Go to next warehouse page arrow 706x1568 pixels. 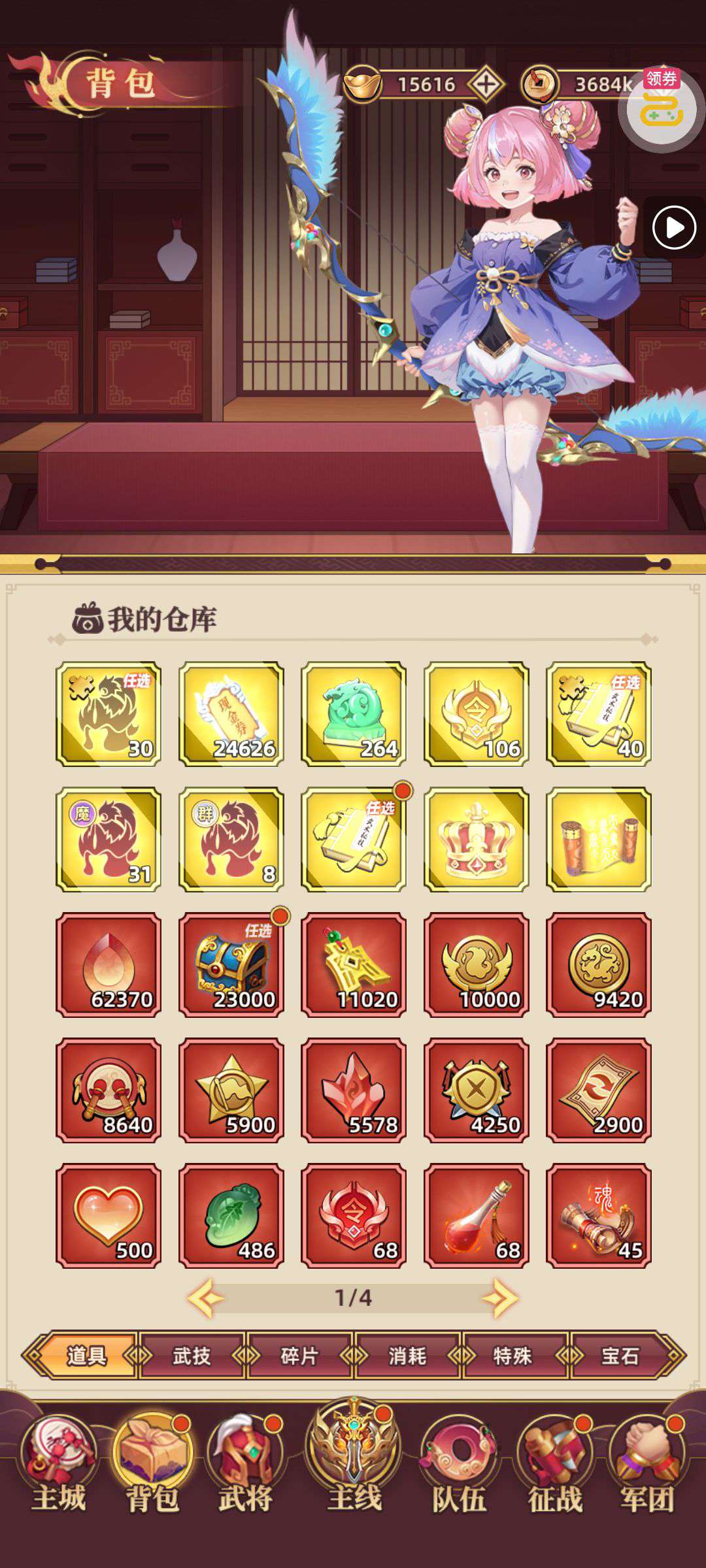coord(501,1298)
